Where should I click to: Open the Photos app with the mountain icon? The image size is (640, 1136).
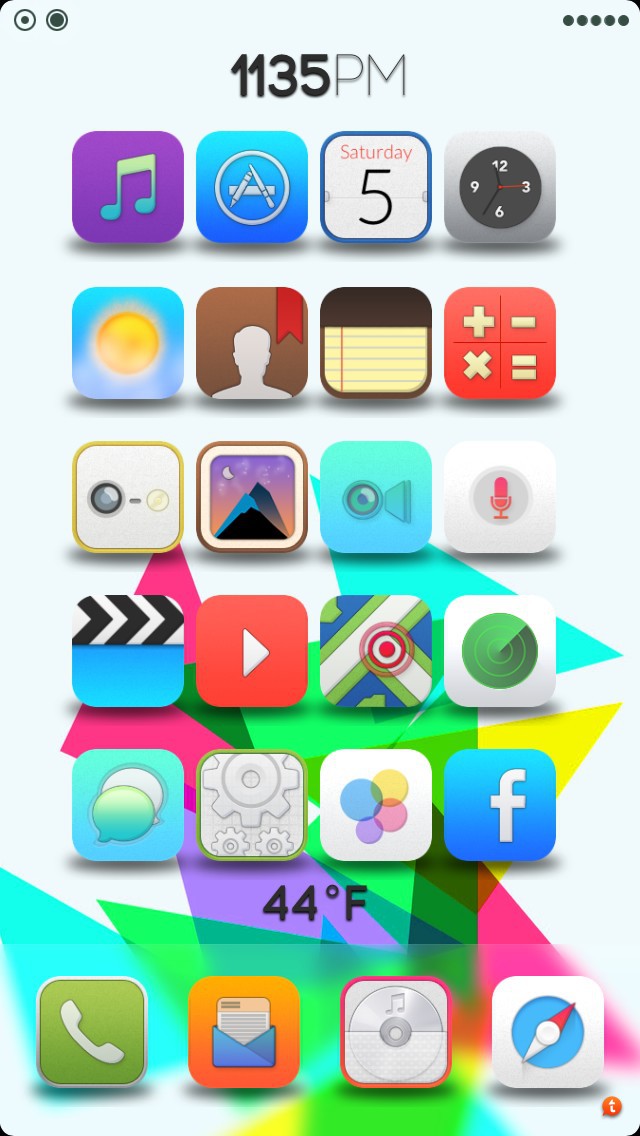tap(252, 497)
